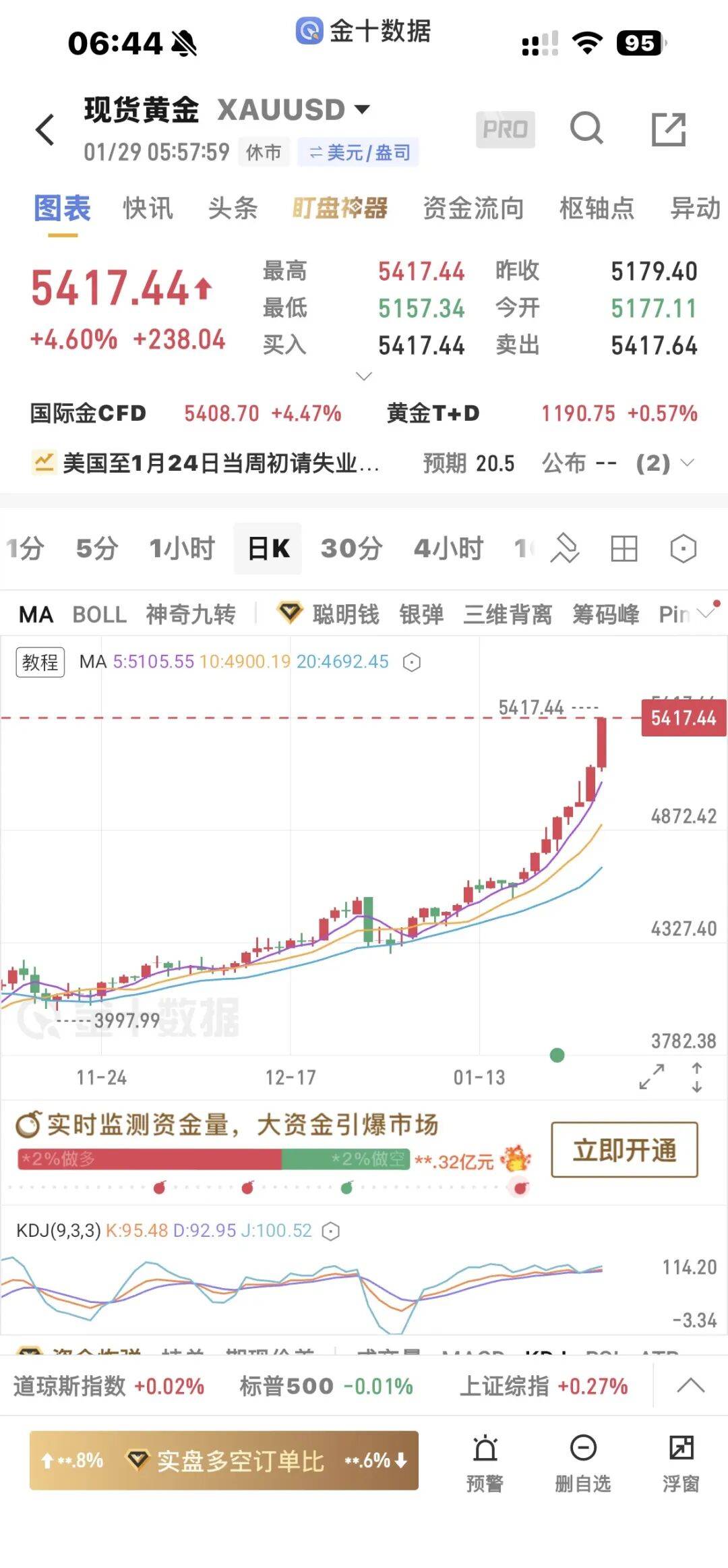This screenshot has height=1568, width=728.
Task: Tap the 立即开通 button
Action: click(x=624, y=1150)
